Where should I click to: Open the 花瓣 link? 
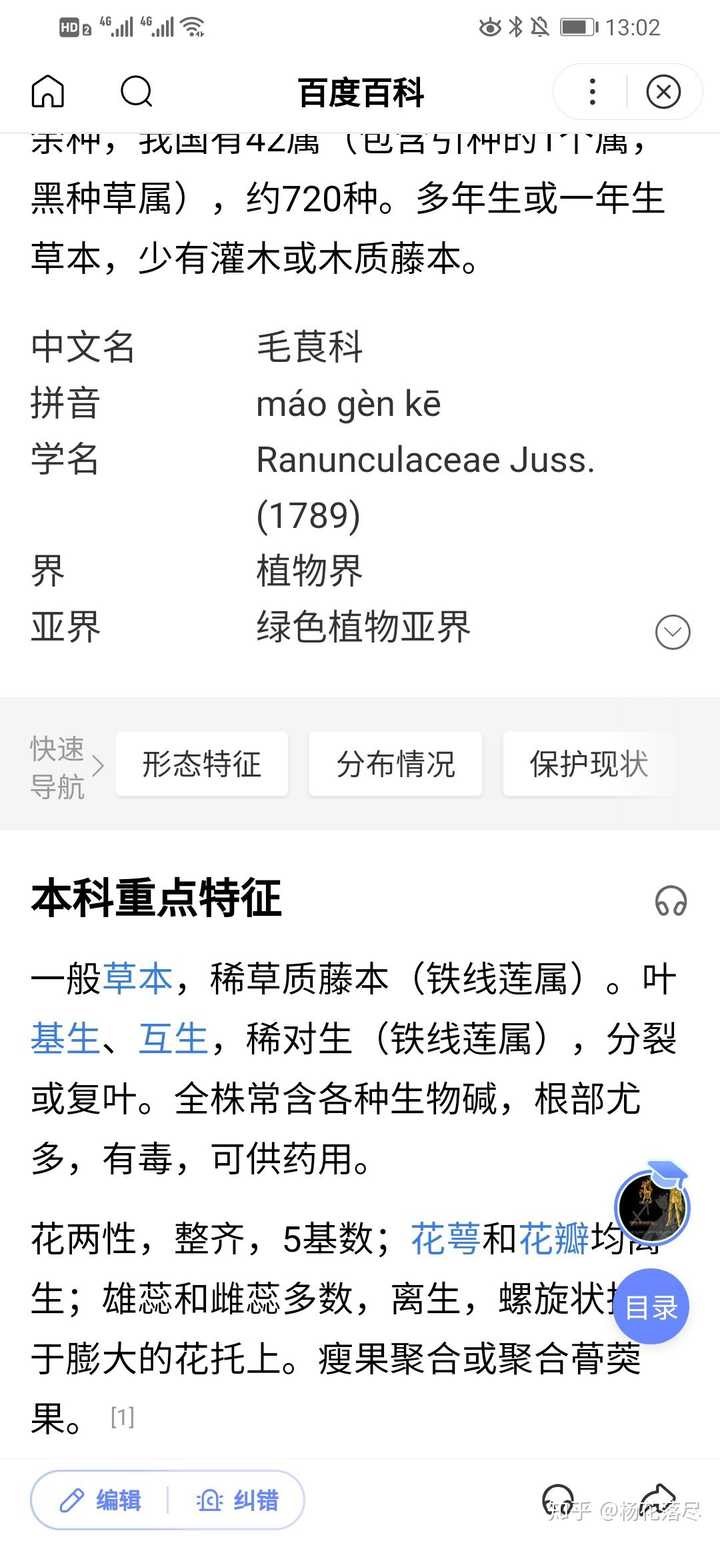(x=554, y=1239)
